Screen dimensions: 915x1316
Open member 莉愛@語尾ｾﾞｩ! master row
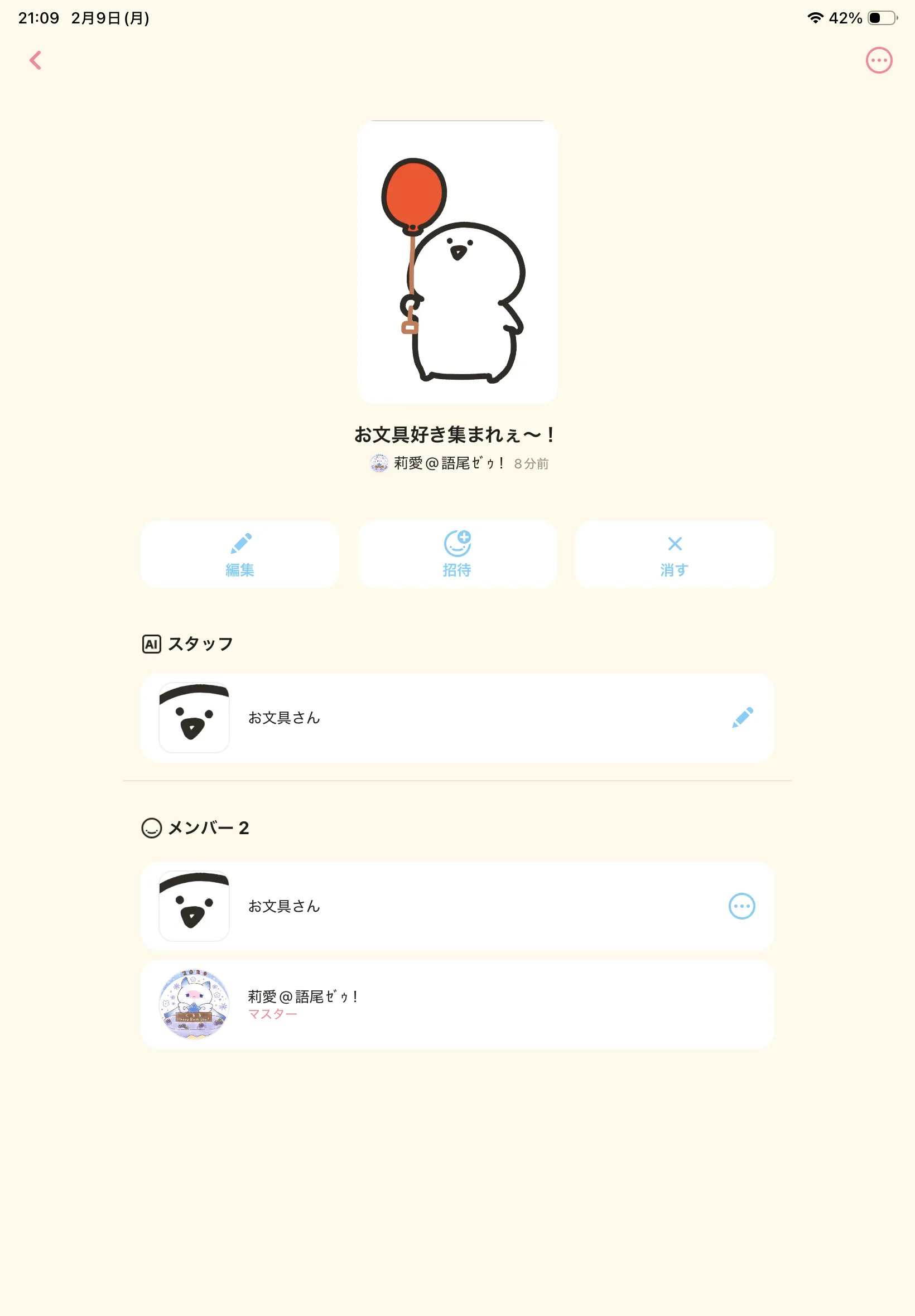(x=457, y=1004)
